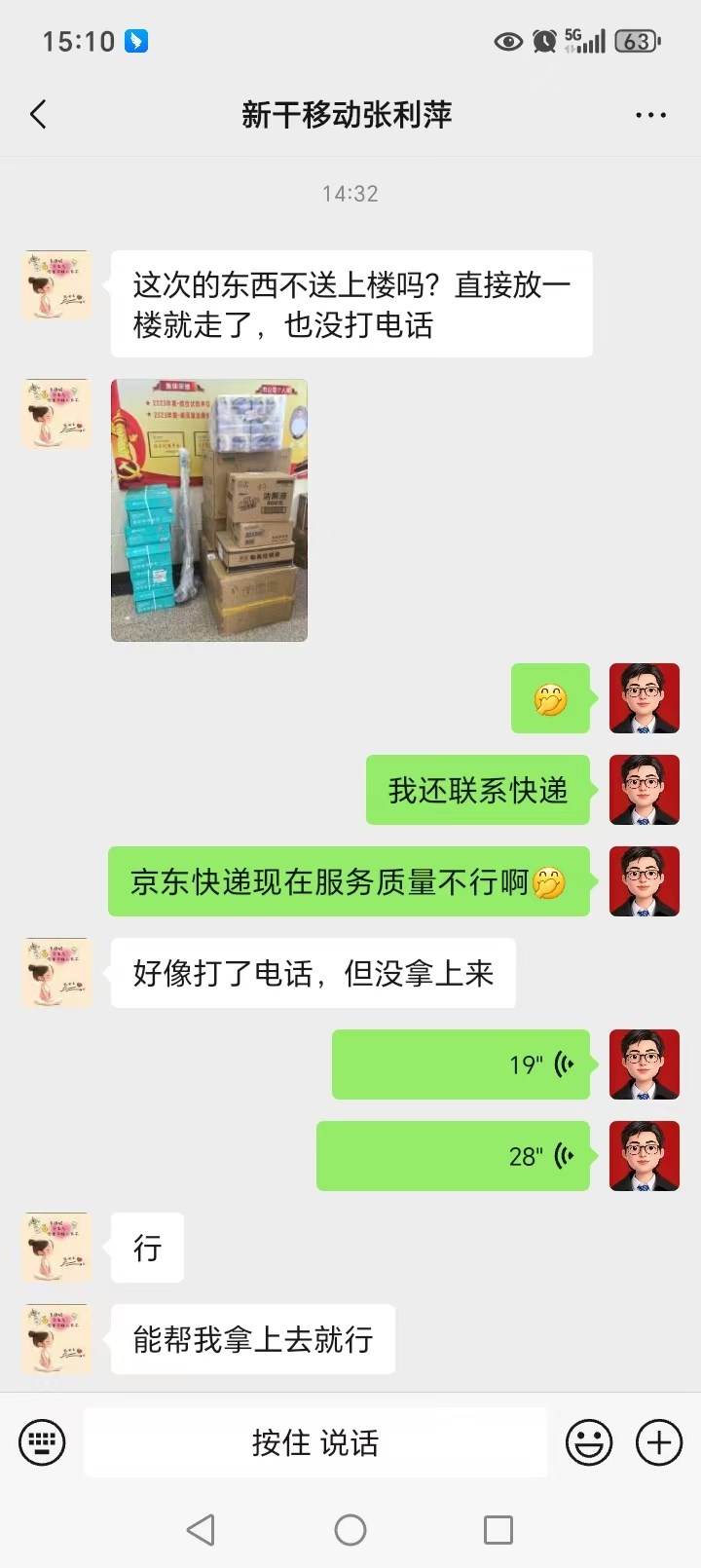Open the photo of delivered boxes

click(209, 509)
